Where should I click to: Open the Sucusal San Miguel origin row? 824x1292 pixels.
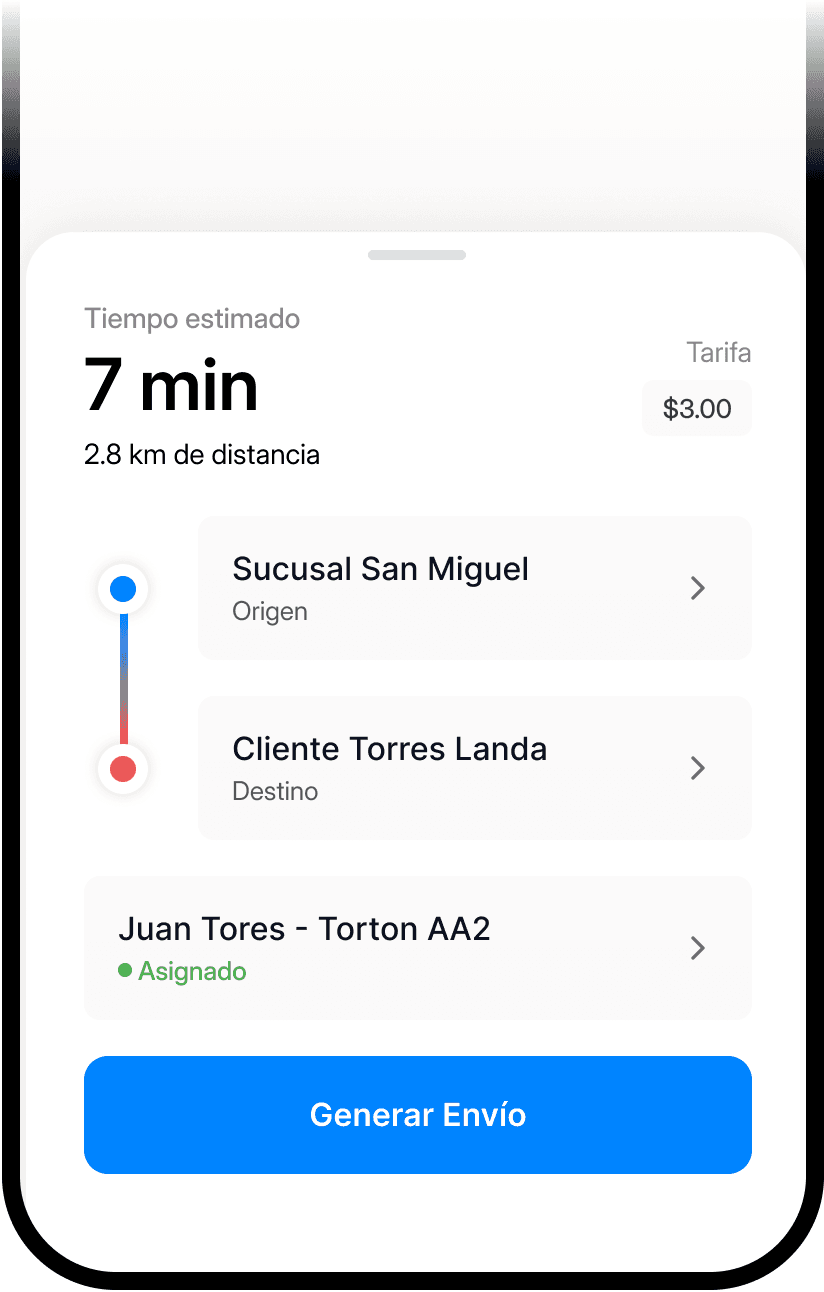474,588
